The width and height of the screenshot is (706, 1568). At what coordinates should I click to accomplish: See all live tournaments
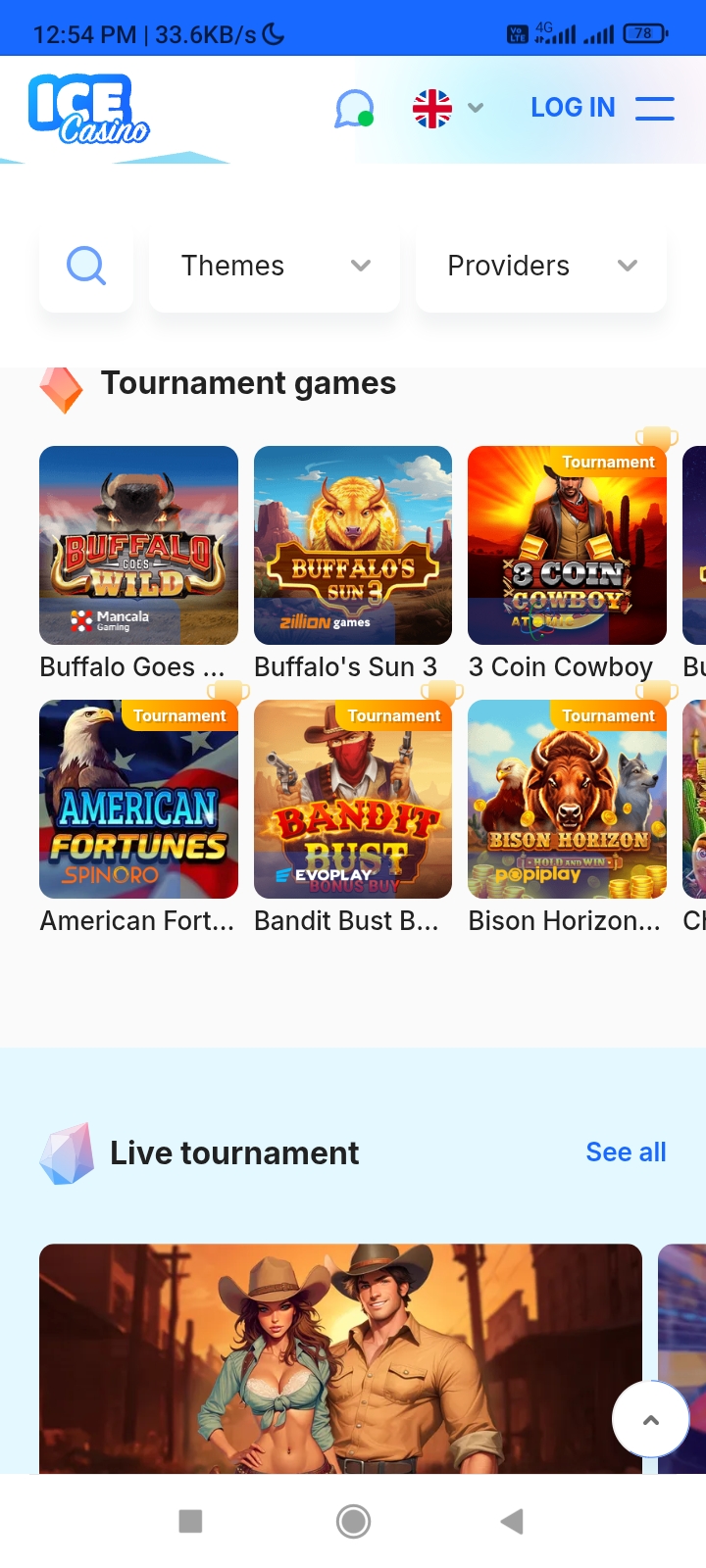[x=626, y=1152]
